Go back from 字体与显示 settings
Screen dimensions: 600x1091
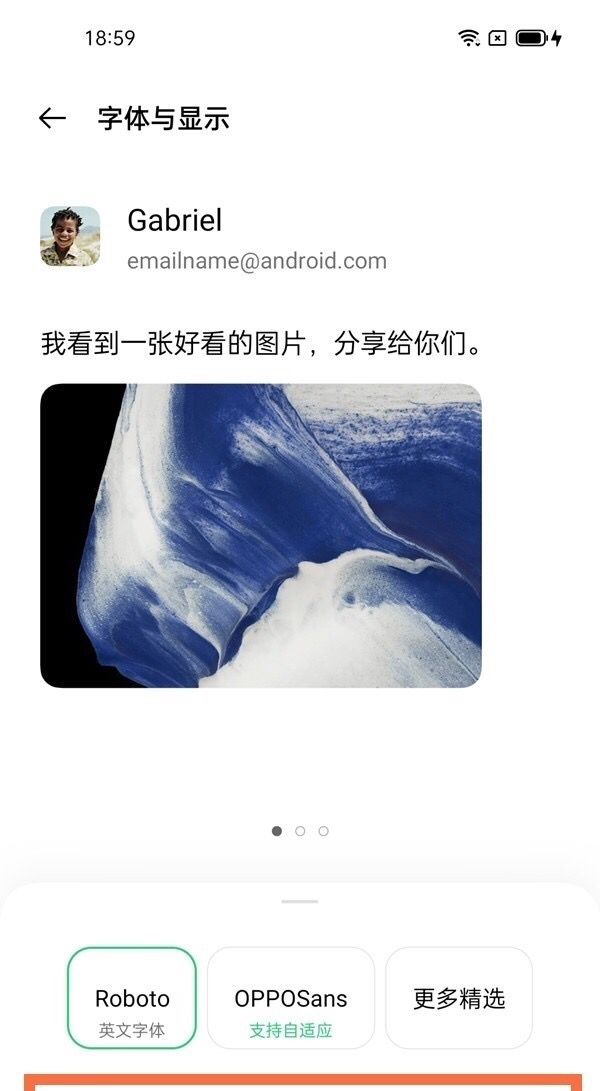coord(52,119)
